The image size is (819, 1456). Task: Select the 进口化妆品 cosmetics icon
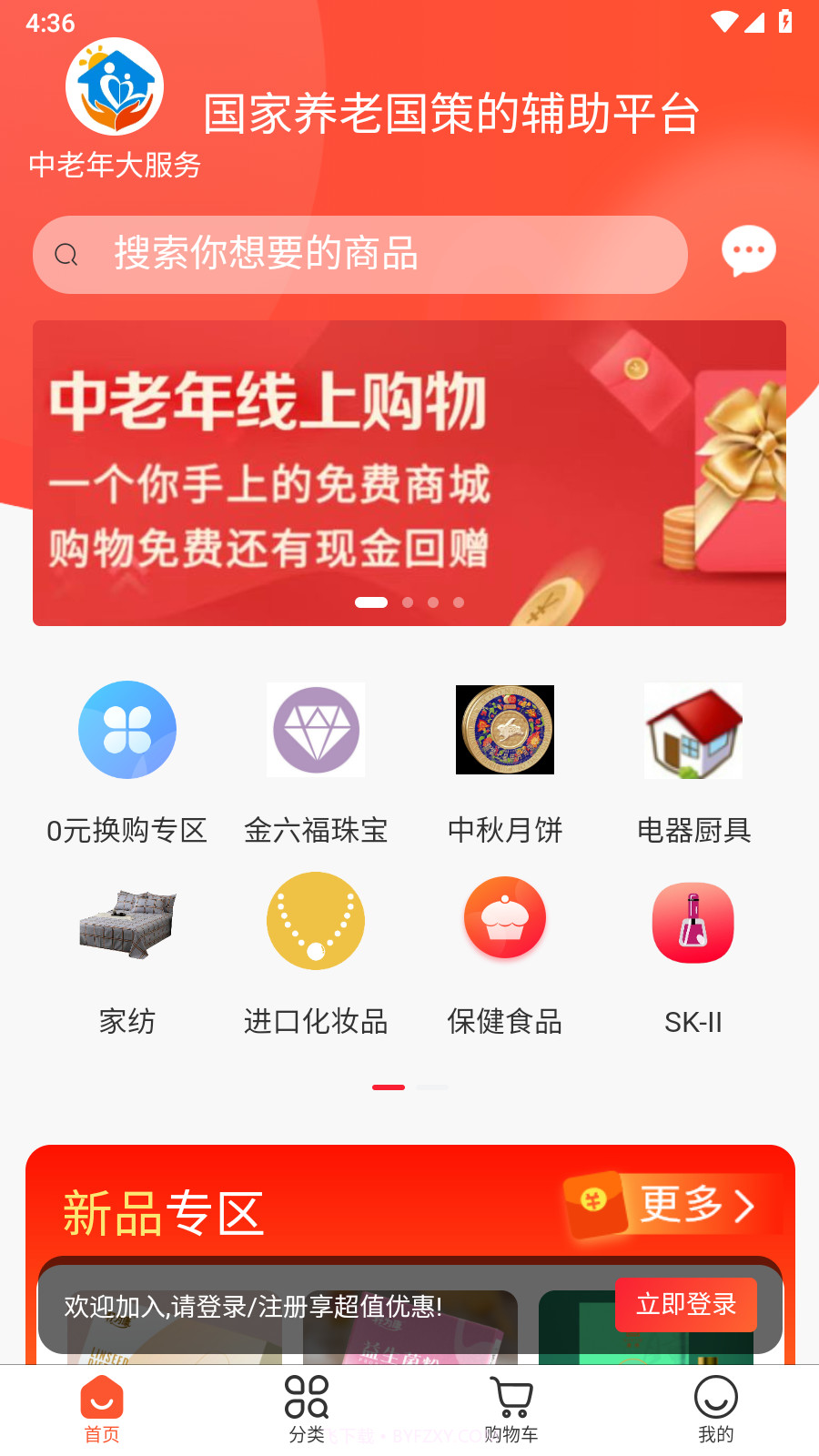(316, 921)
